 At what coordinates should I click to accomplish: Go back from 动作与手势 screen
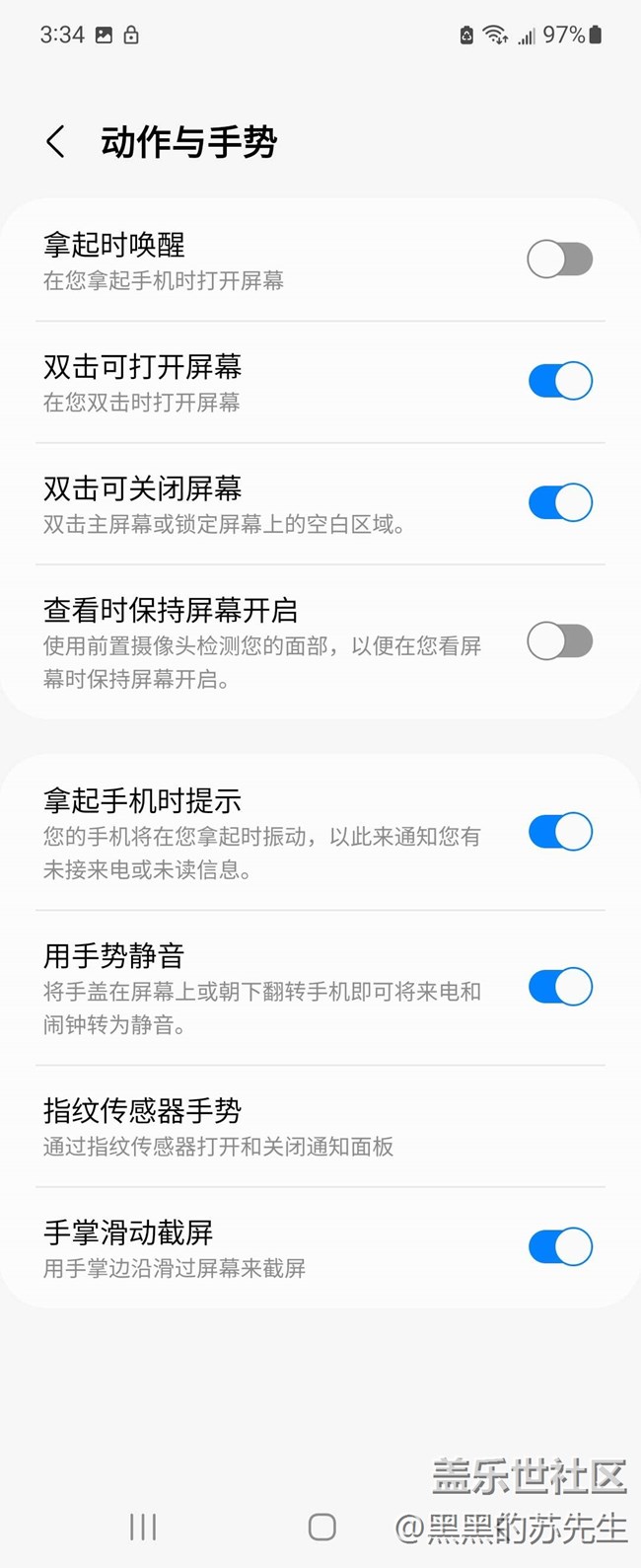tap(56, 142)
